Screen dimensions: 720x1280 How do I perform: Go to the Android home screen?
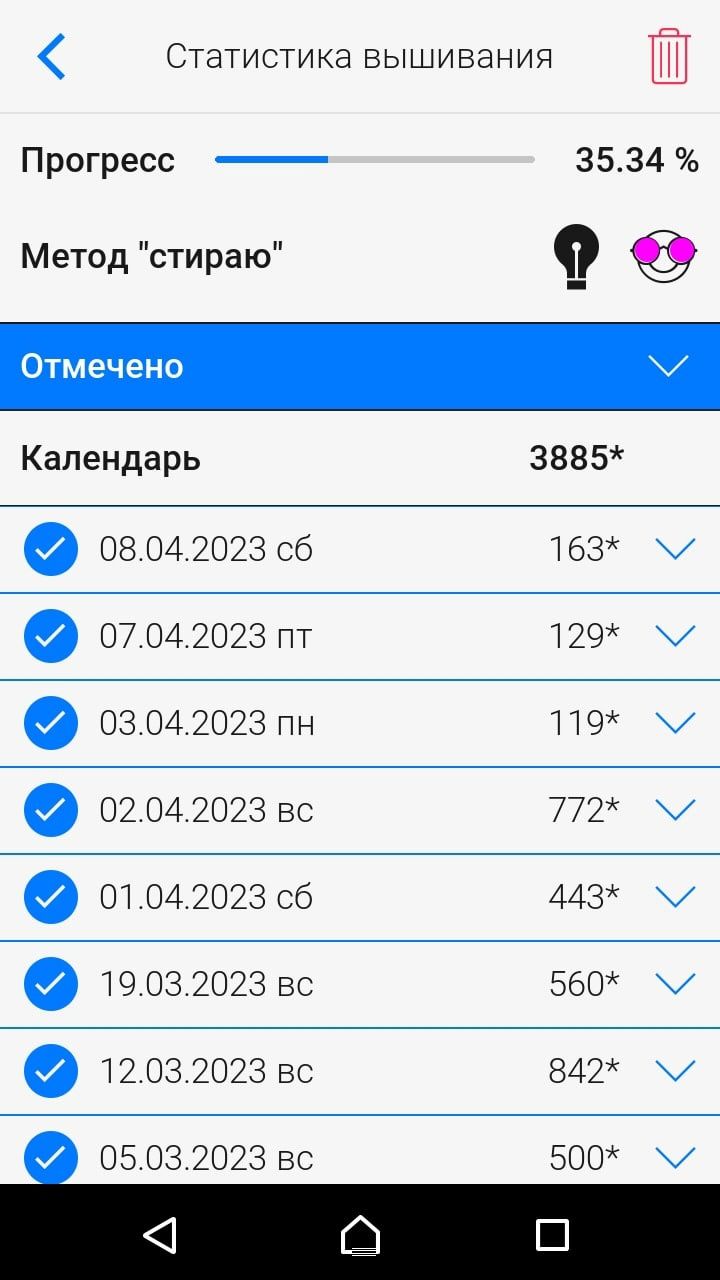pyautogui.click(x=360, y=1235)
